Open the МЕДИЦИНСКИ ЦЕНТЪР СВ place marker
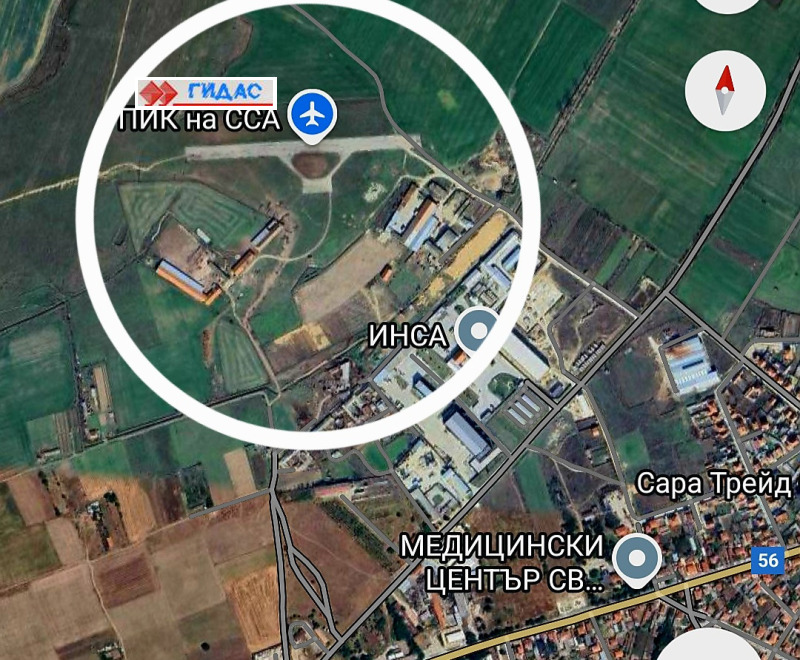The height and width of the screenshot is (660, 800). click(x=636, y=558)
